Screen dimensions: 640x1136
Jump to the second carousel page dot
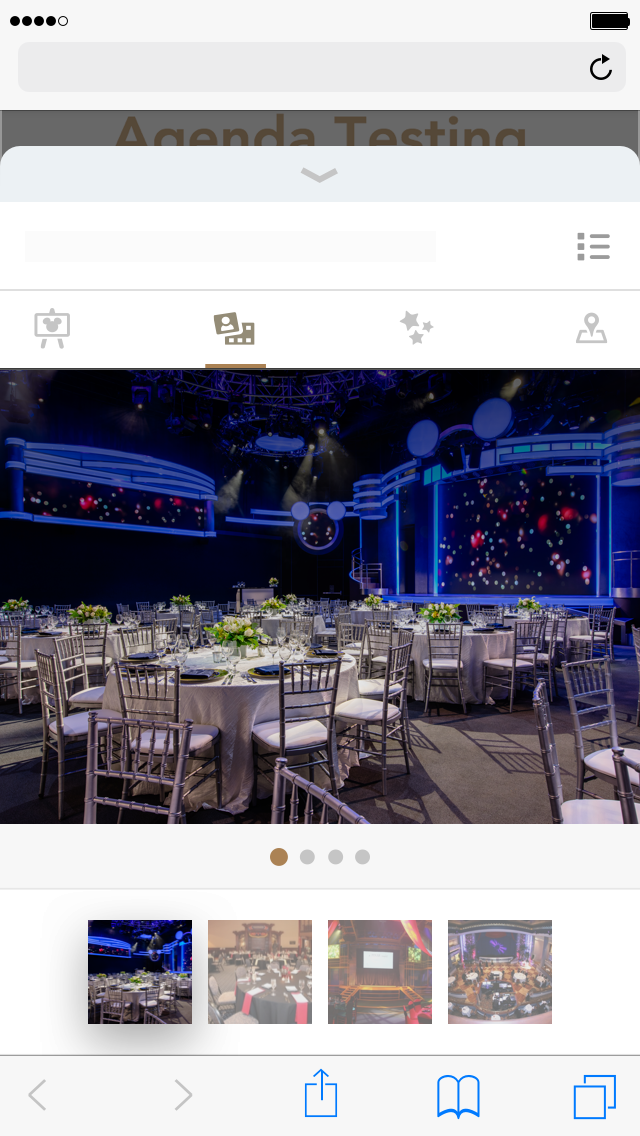(307, 857)
